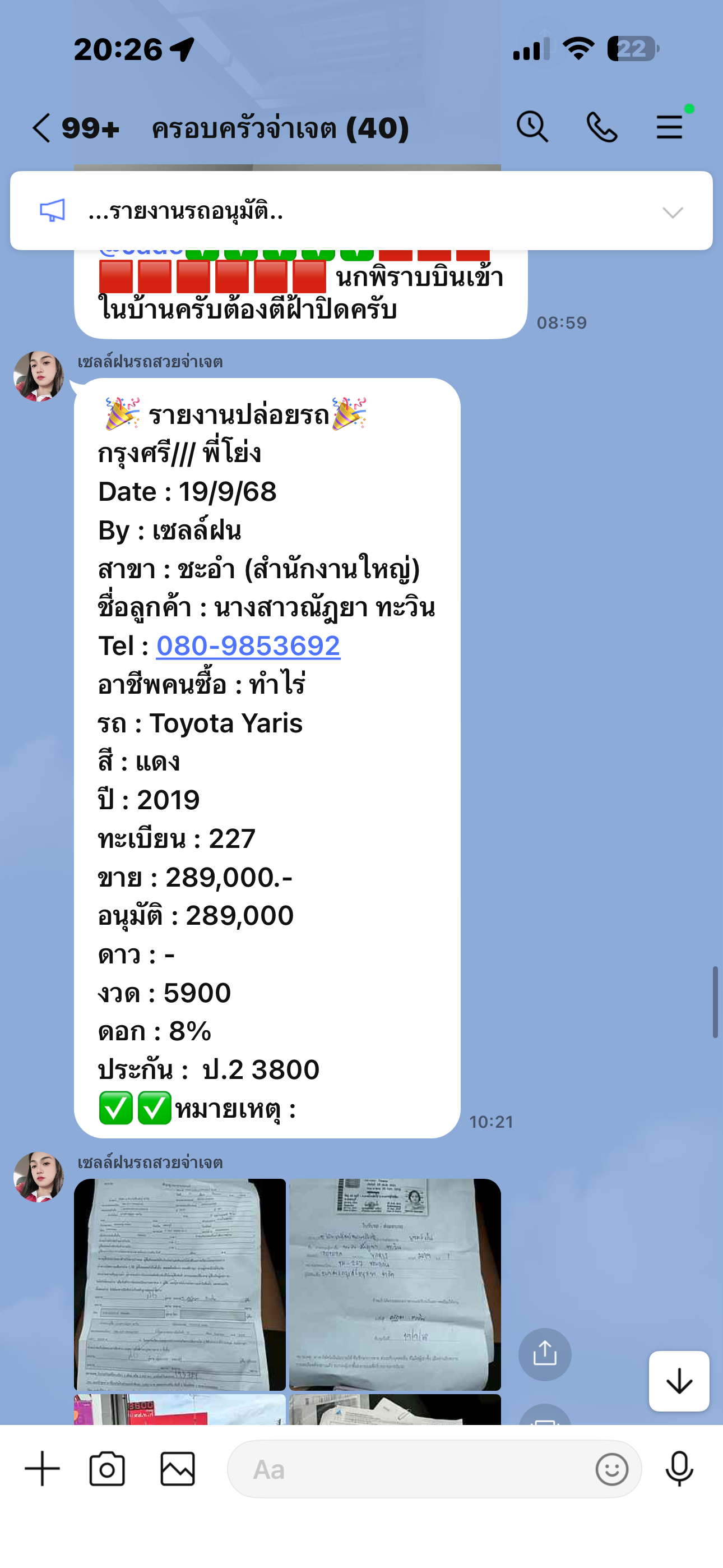Image resolution: width=723 pixels, height=1568 pixels.
Task: Open the first contract document photo
Action: click(x=180, y=1284)
